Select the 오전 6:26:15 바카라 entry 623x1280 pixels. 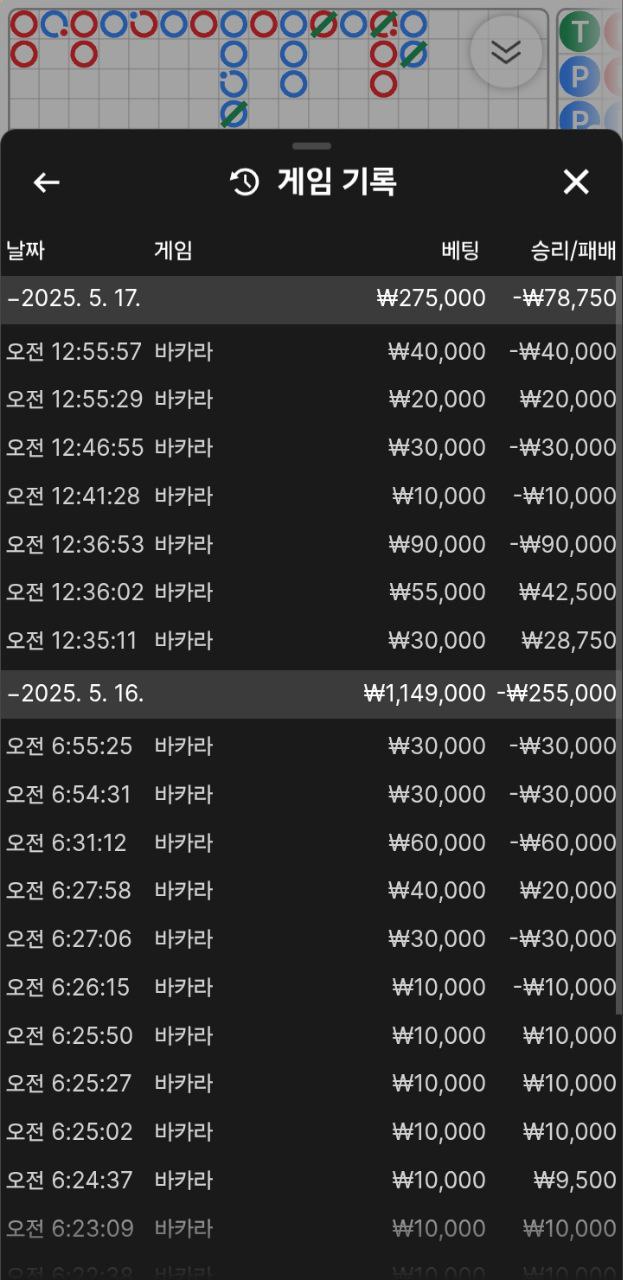coord(310,987)
